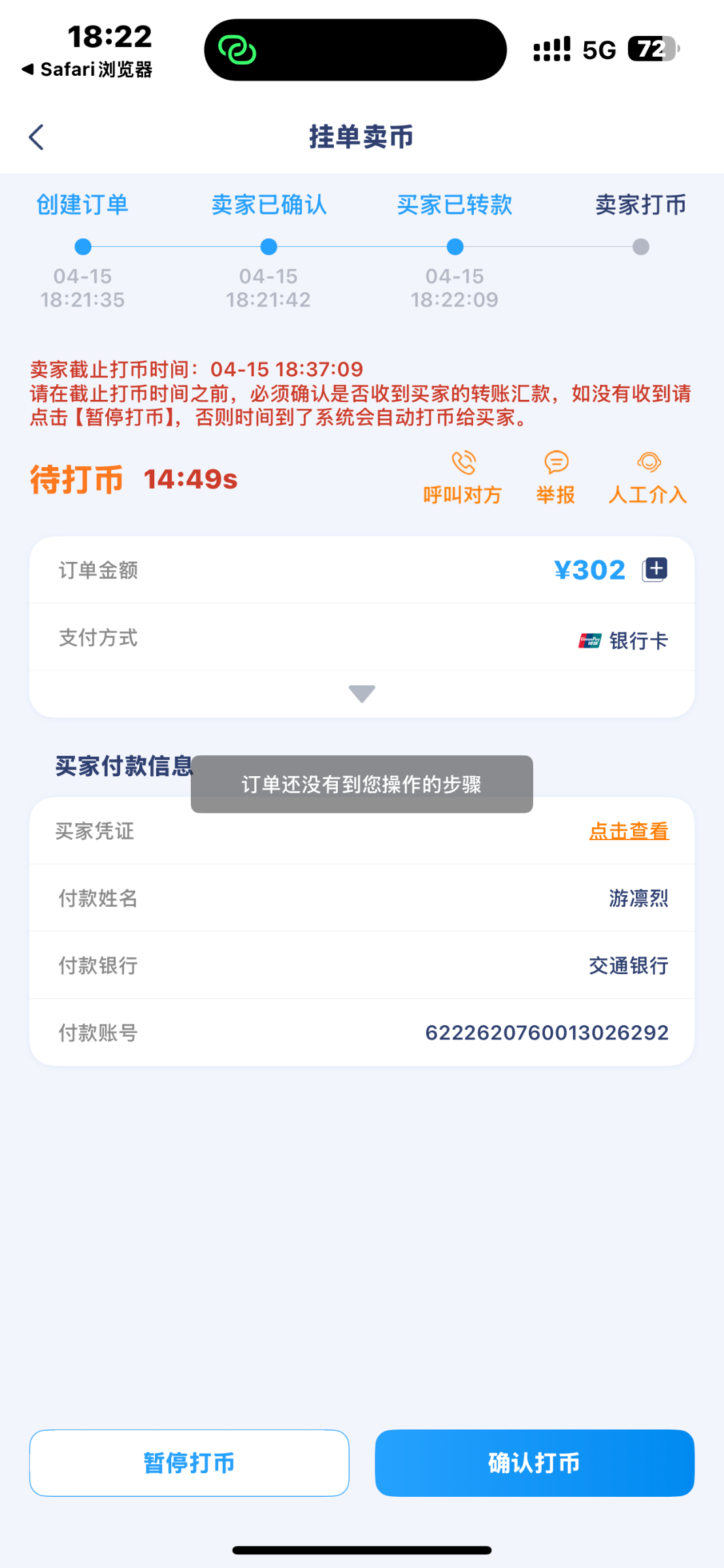Return to Safari浏览器 from status bar
This screenshot has width=724, height=1568.
pyautogui.click(x=87, y=69)
